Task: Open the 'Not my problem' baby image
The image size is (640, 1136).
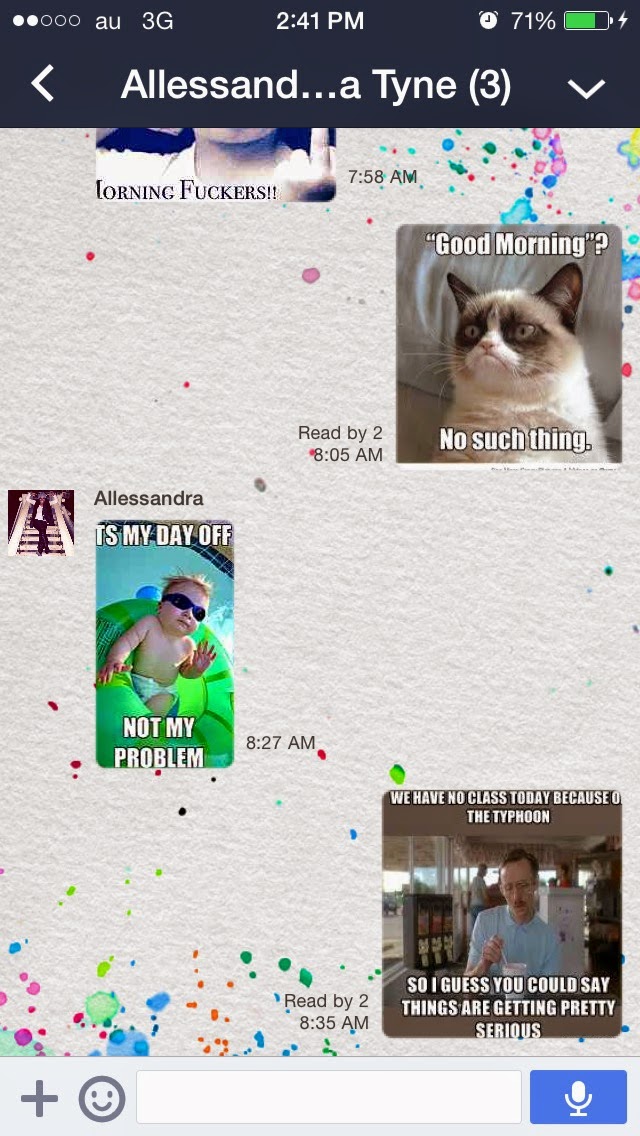Action: click(165, 644)
